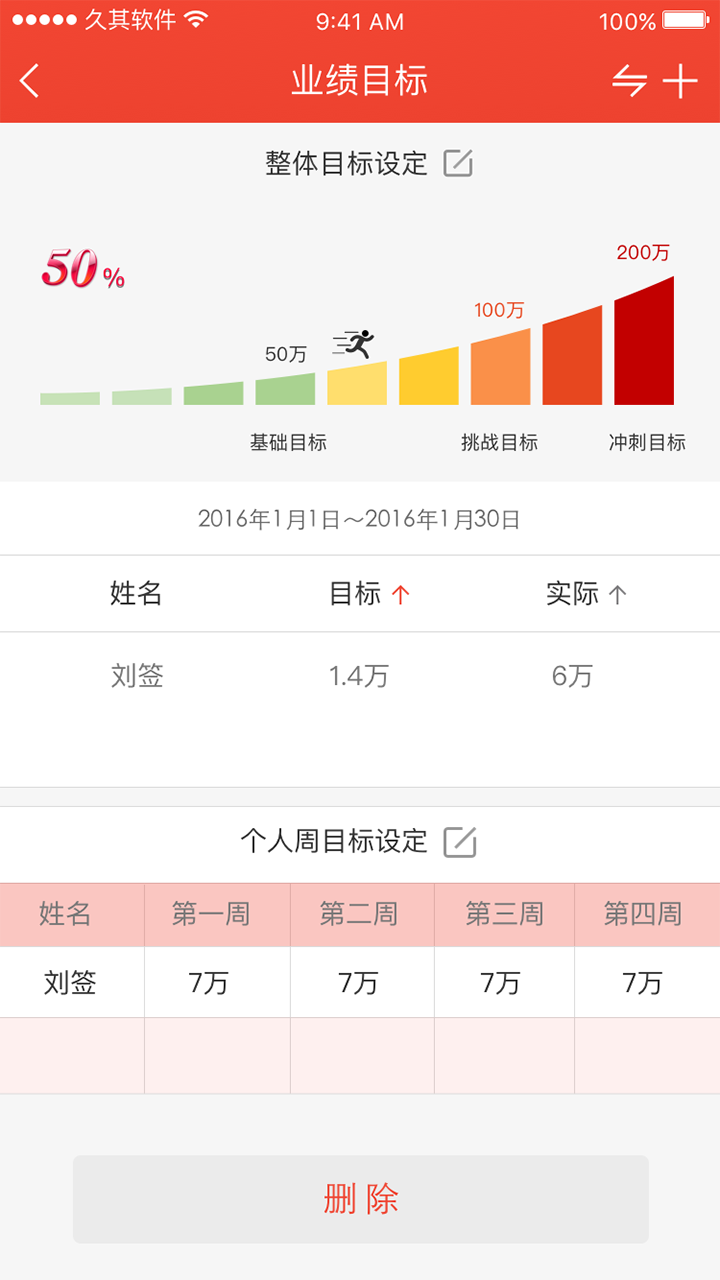Sort the list by 目标 column

pos(370,594)
